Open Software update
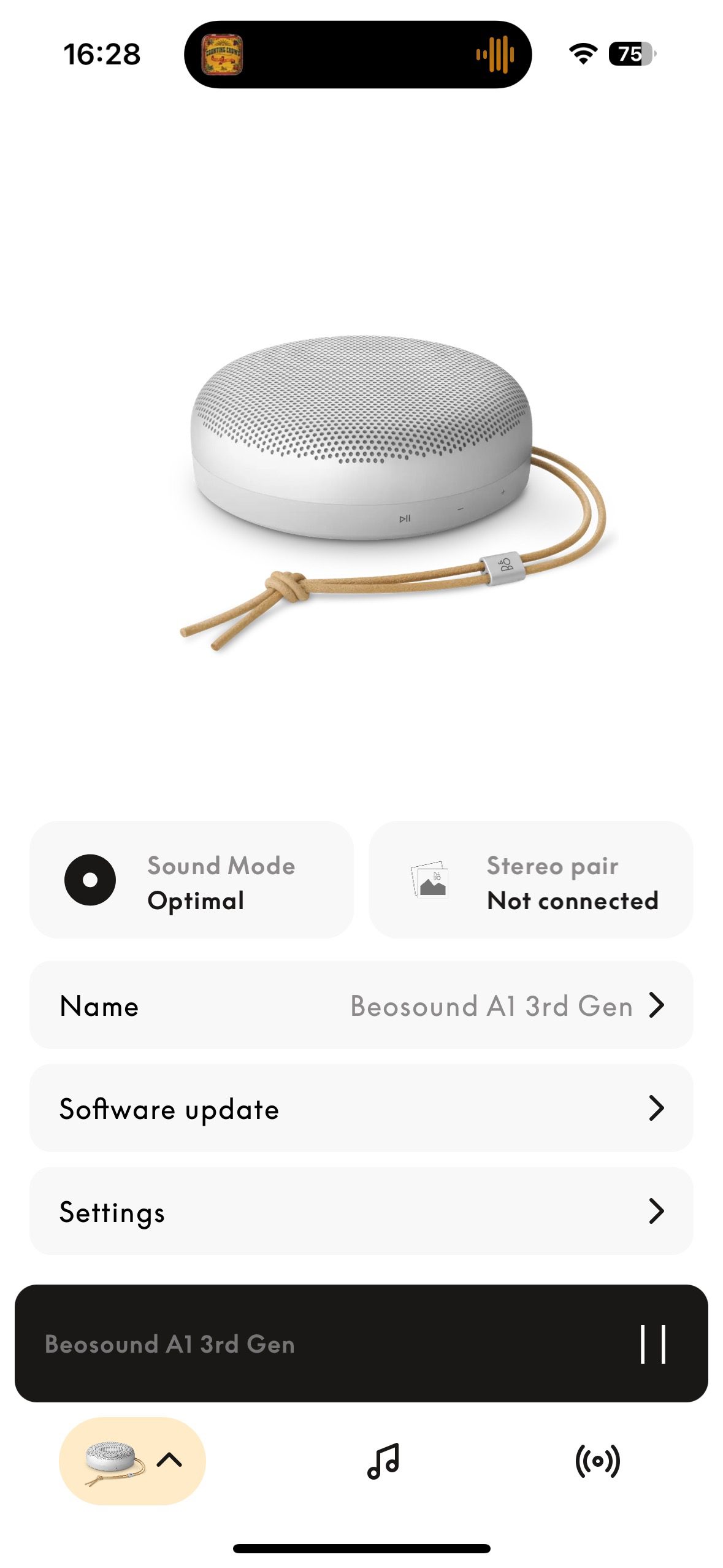 361,1109
